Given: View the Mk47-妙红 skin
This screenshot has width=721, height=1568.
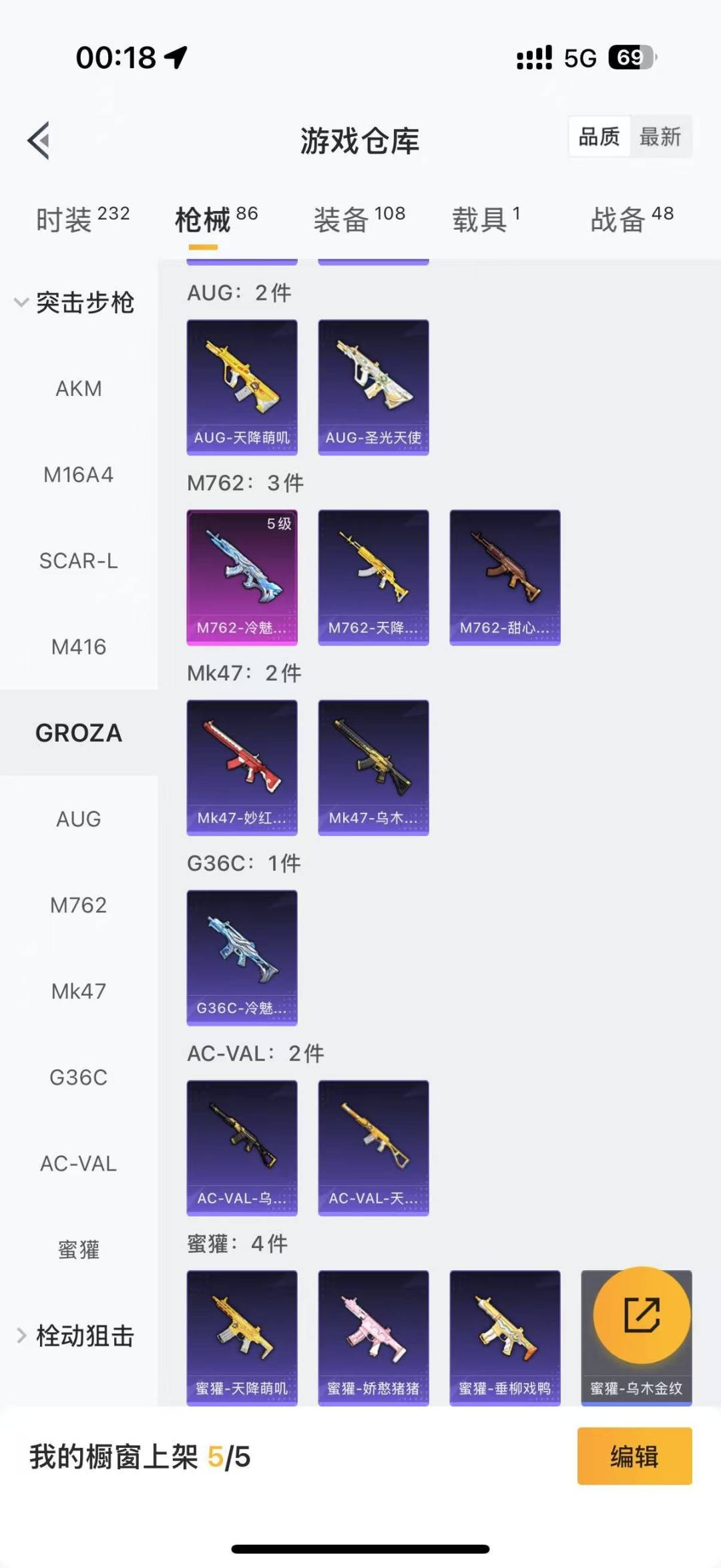Looking at the screenshot, I should coord(242,767).
